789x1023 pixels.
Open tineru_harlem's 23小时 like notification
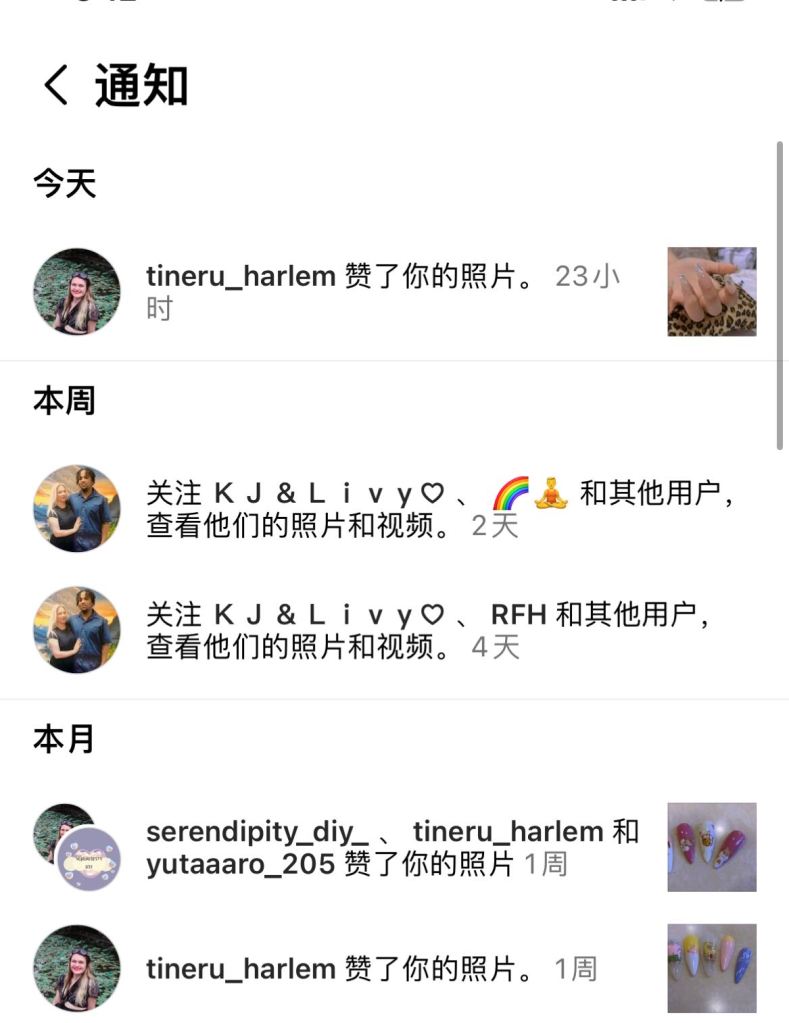pyautogui.click(x=385, y=291)
